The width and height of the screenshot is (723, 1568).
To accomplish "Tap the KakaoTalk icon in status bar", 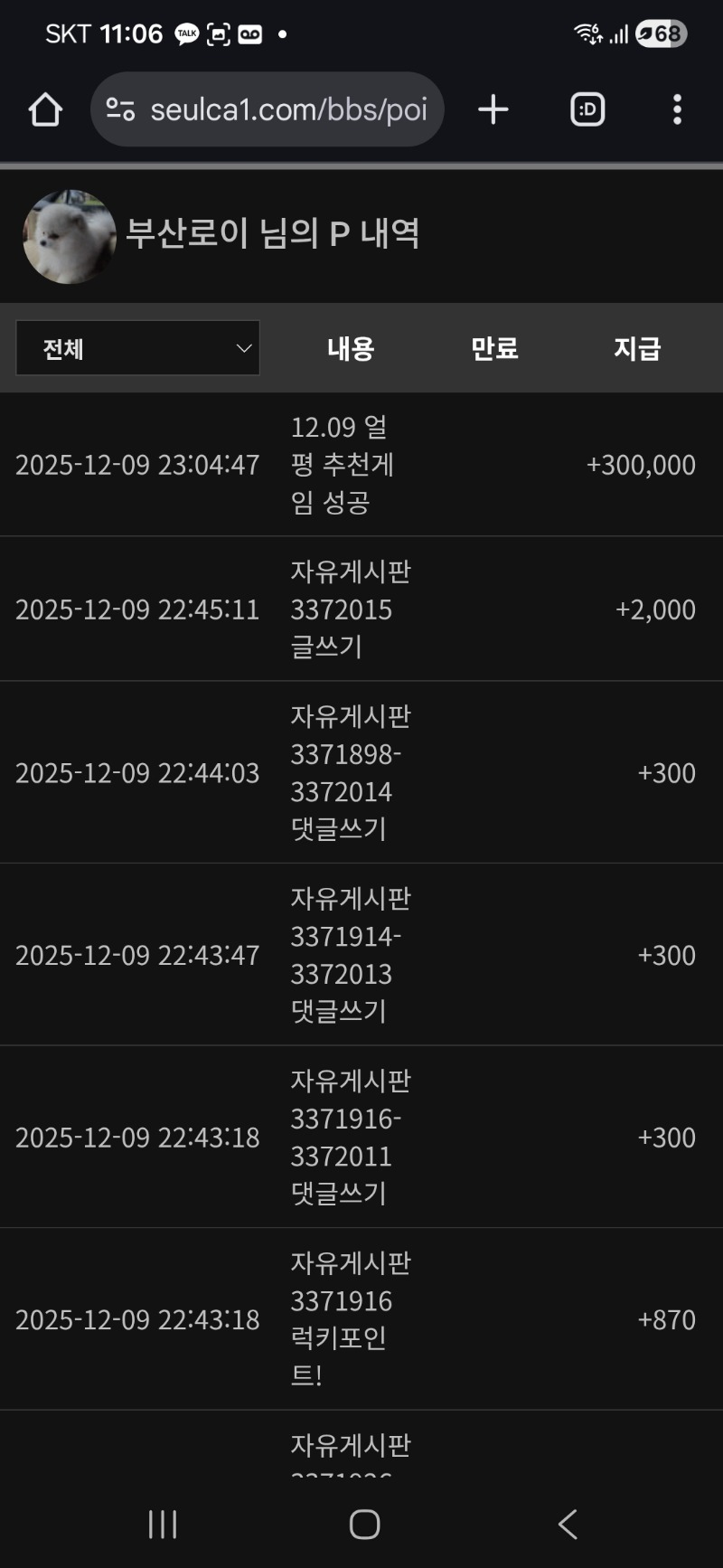I will (x=185, y=33).
